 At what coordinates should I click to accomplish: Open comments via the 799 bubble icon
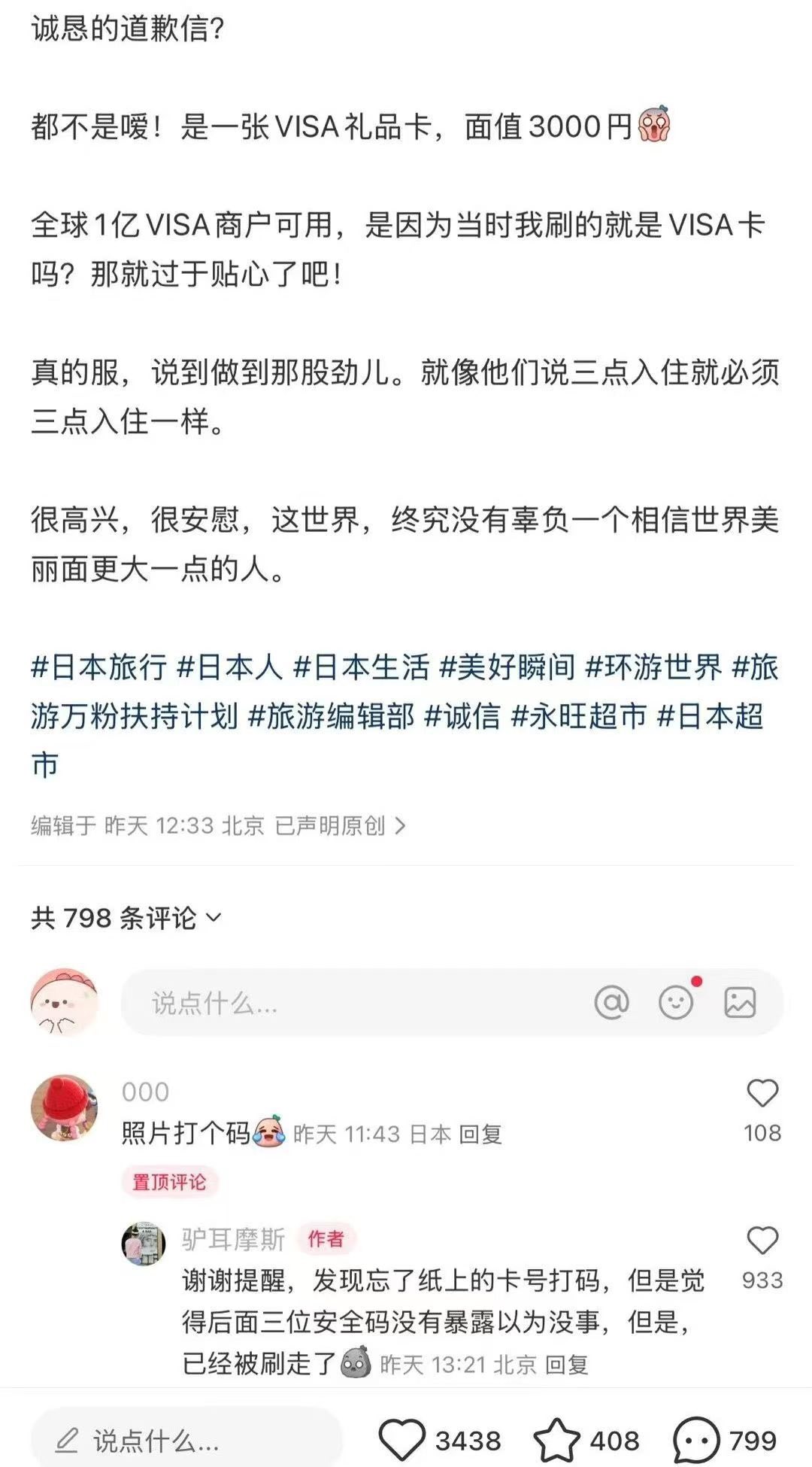[x=696, y=1440]
